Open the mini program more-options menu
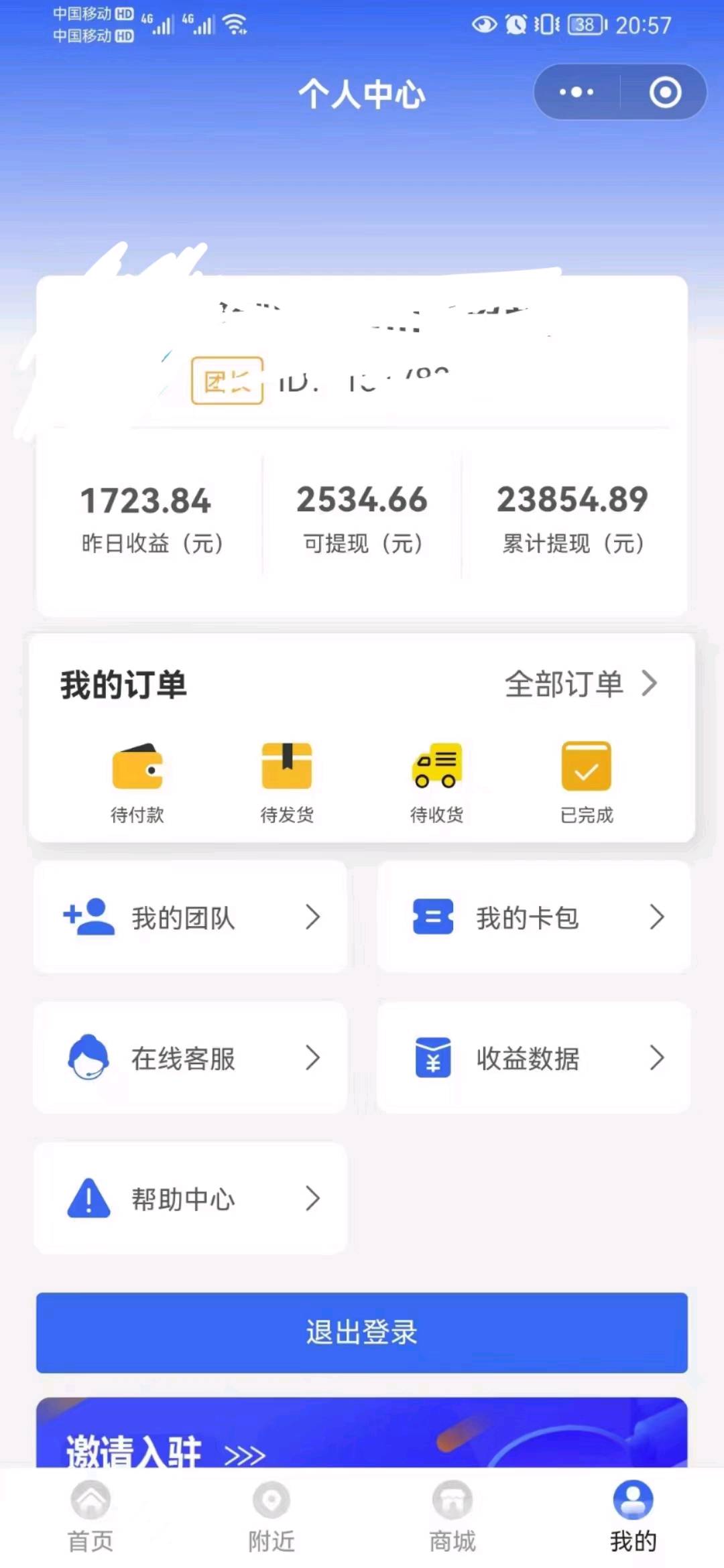This screenshot has height=1568, width=724. [577, 92]
